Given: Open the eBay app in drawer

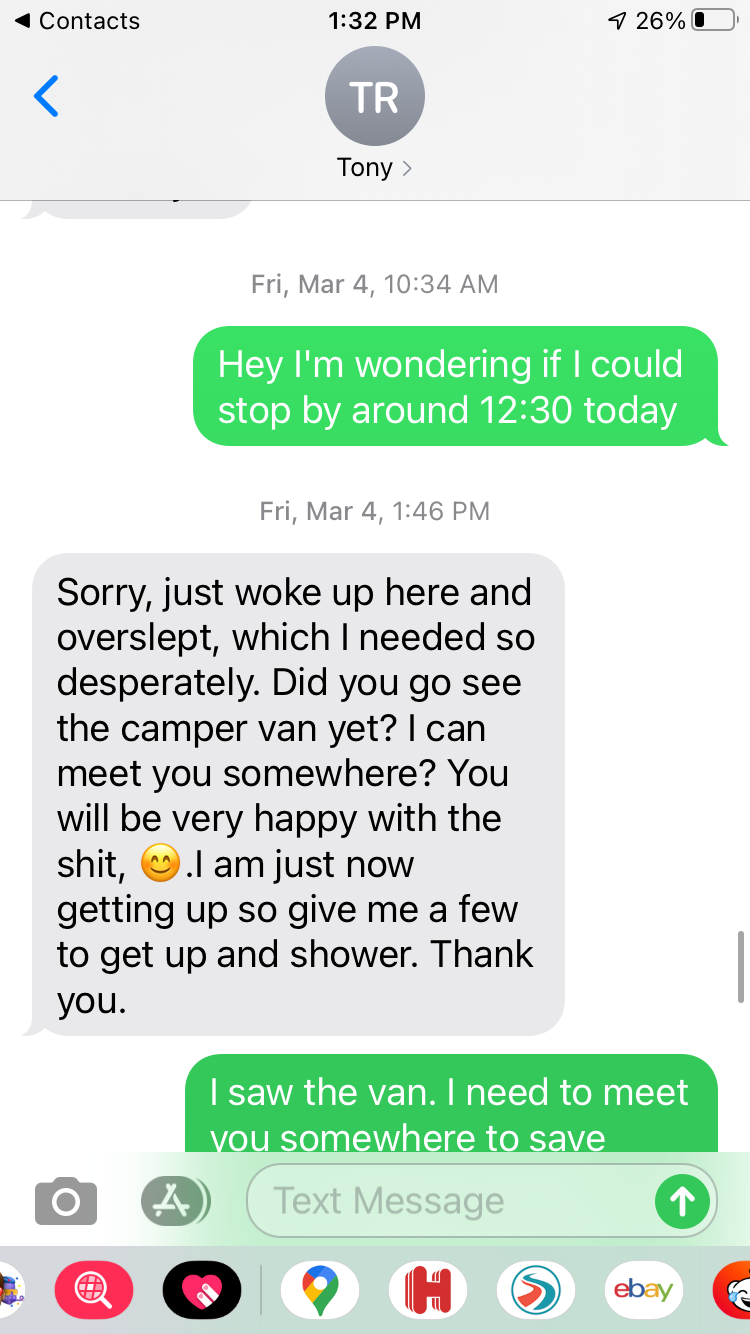Looking at the screenshot, I should (x=644, y=1290).
